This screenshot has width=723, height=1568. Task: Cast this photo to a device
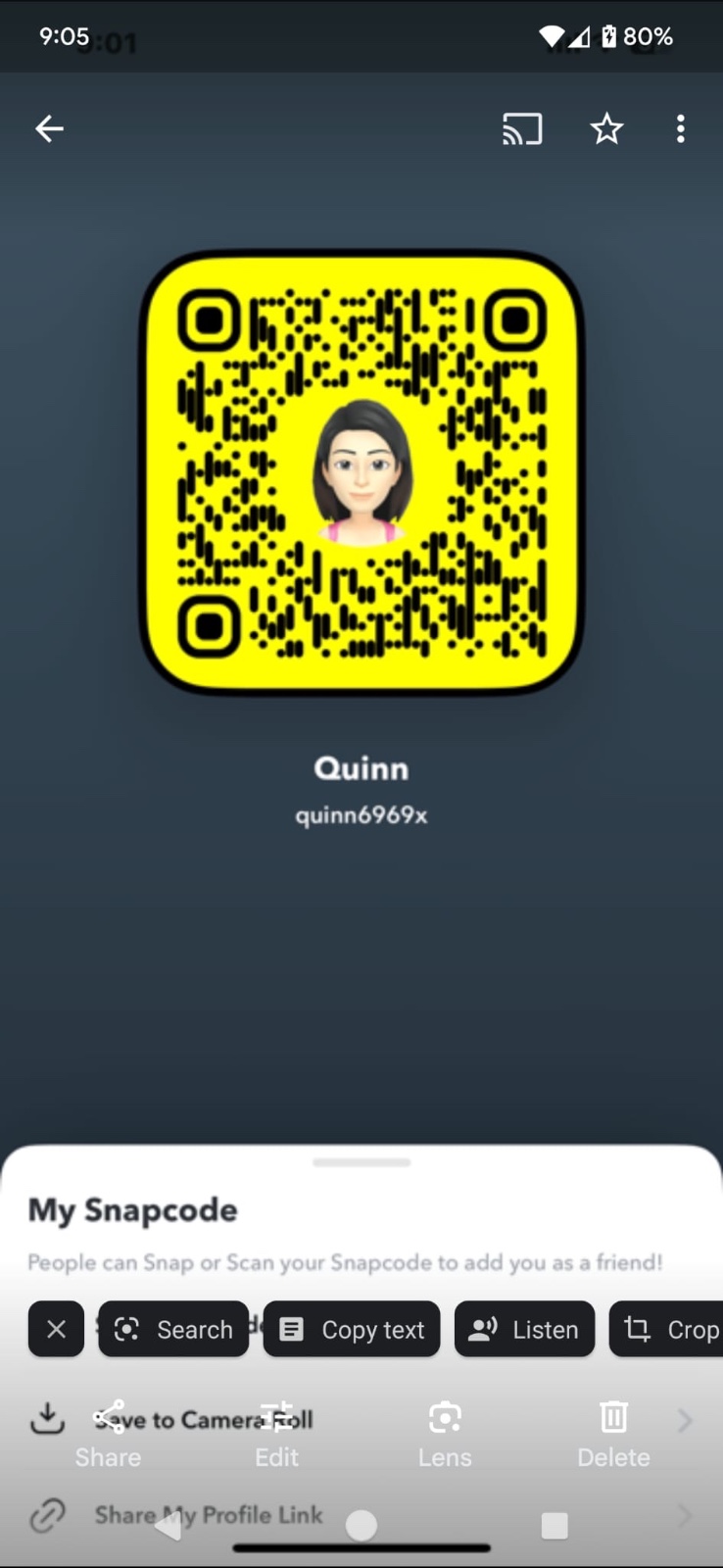(x=522, y=128)
